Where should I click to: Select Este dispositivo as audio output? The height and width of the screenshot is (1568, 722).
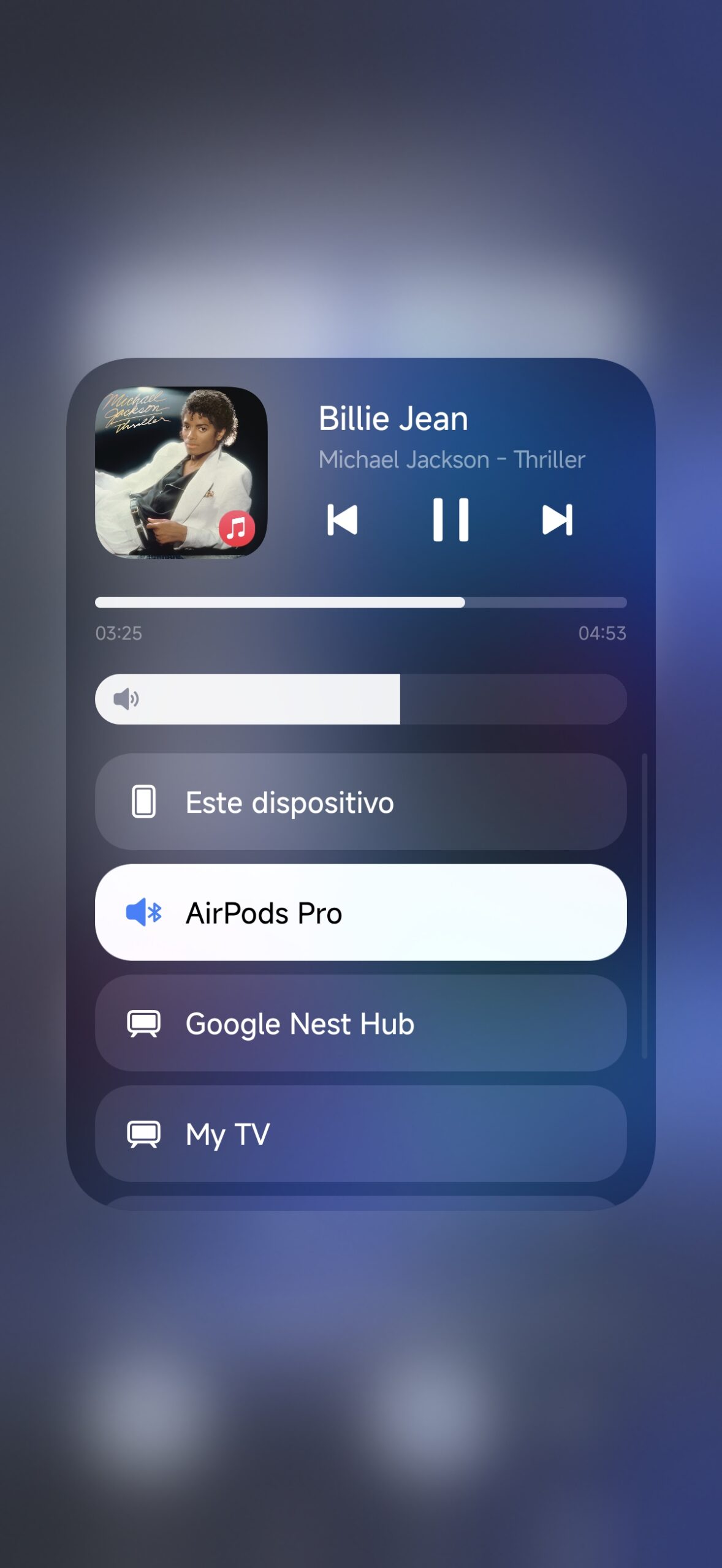(360, 802)
